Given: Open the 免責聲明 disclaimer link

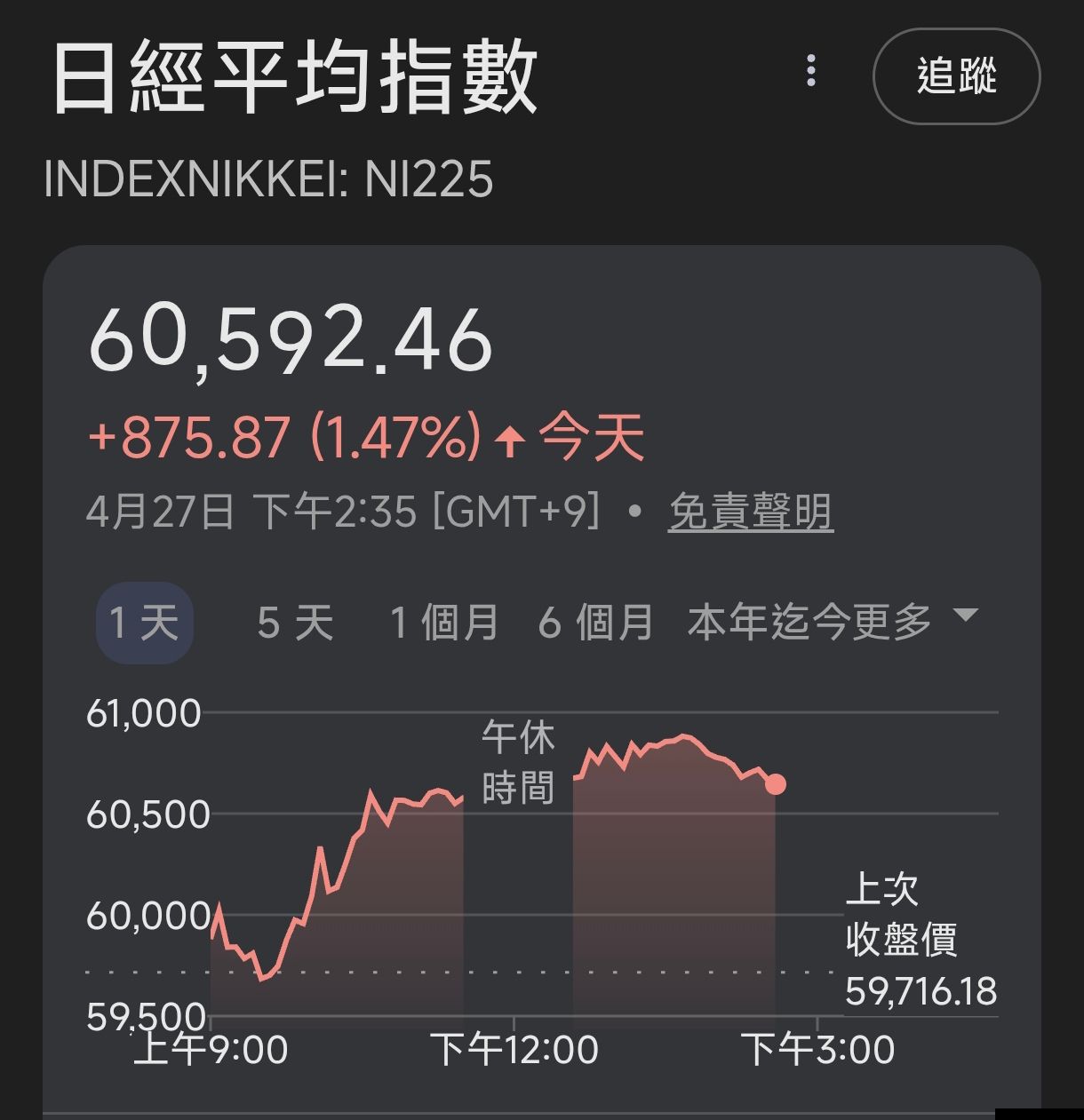Looking at the screenshot, I should [750, 512].
